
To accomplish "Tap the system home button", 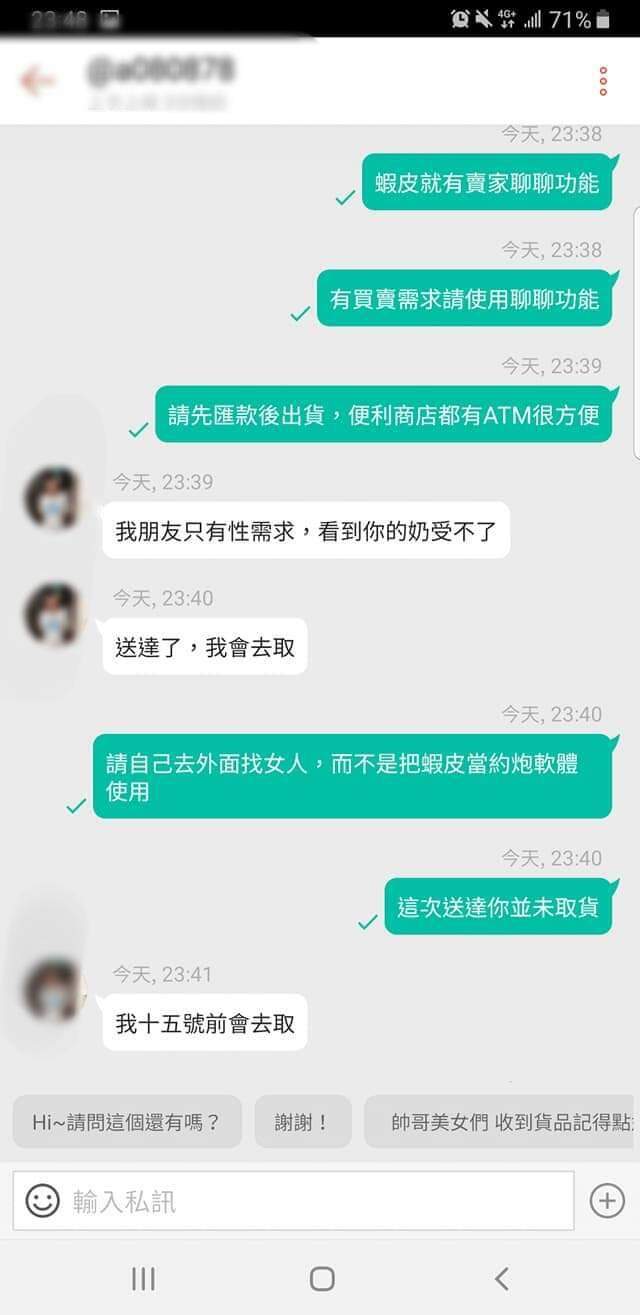I will coord(321,1278).
